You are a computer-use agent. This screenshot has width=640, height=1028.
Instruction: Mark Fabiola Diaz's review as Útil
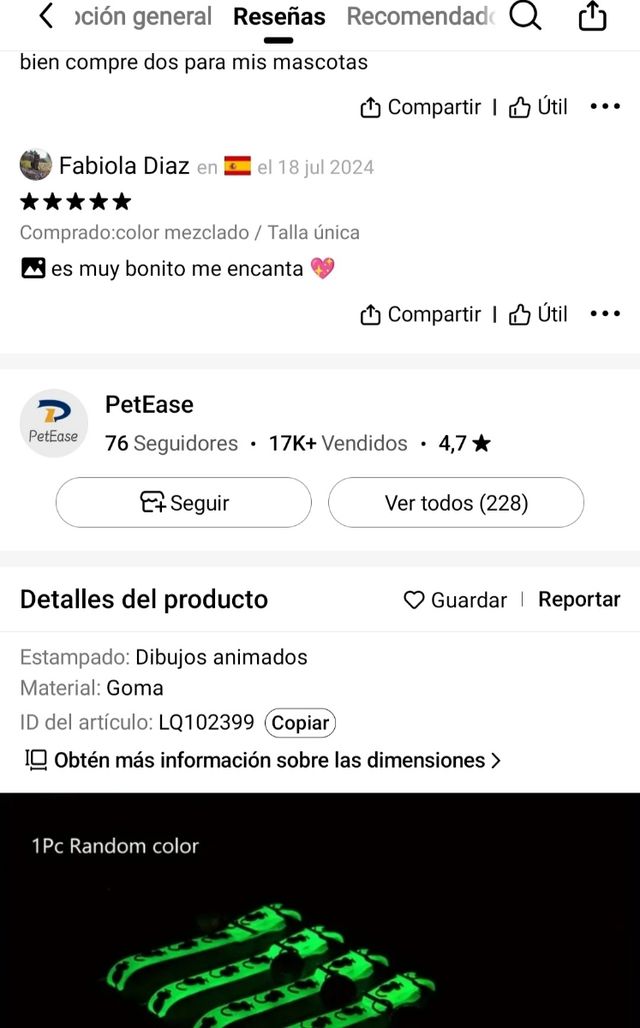[x=538, y=314]
